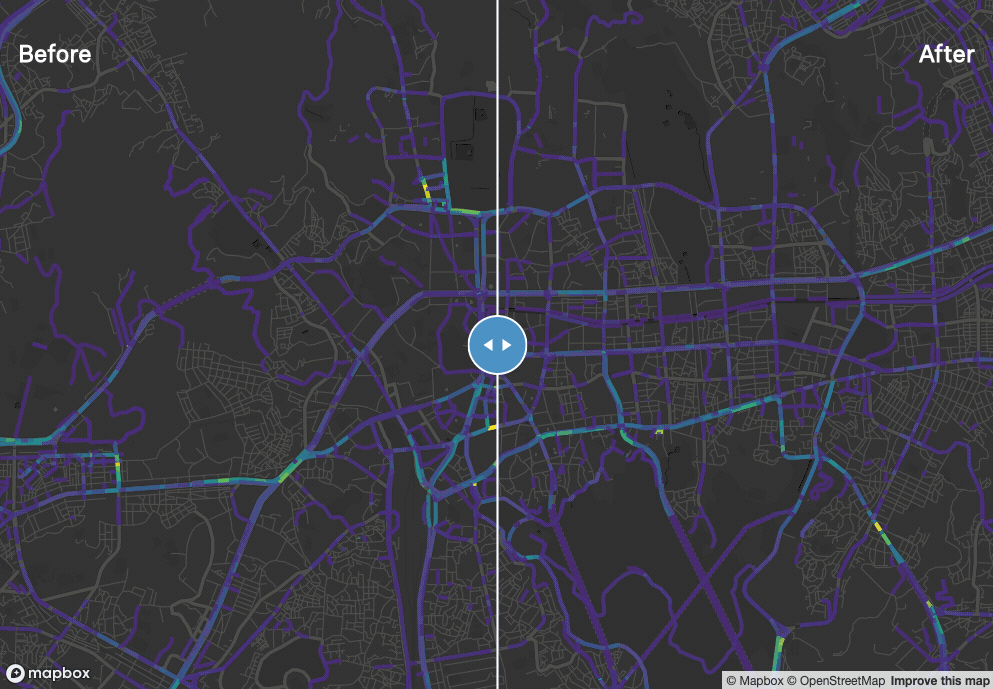Follow the Improve this map link
The width and height of the screenshot is (993, 689).
coord(938,681)
